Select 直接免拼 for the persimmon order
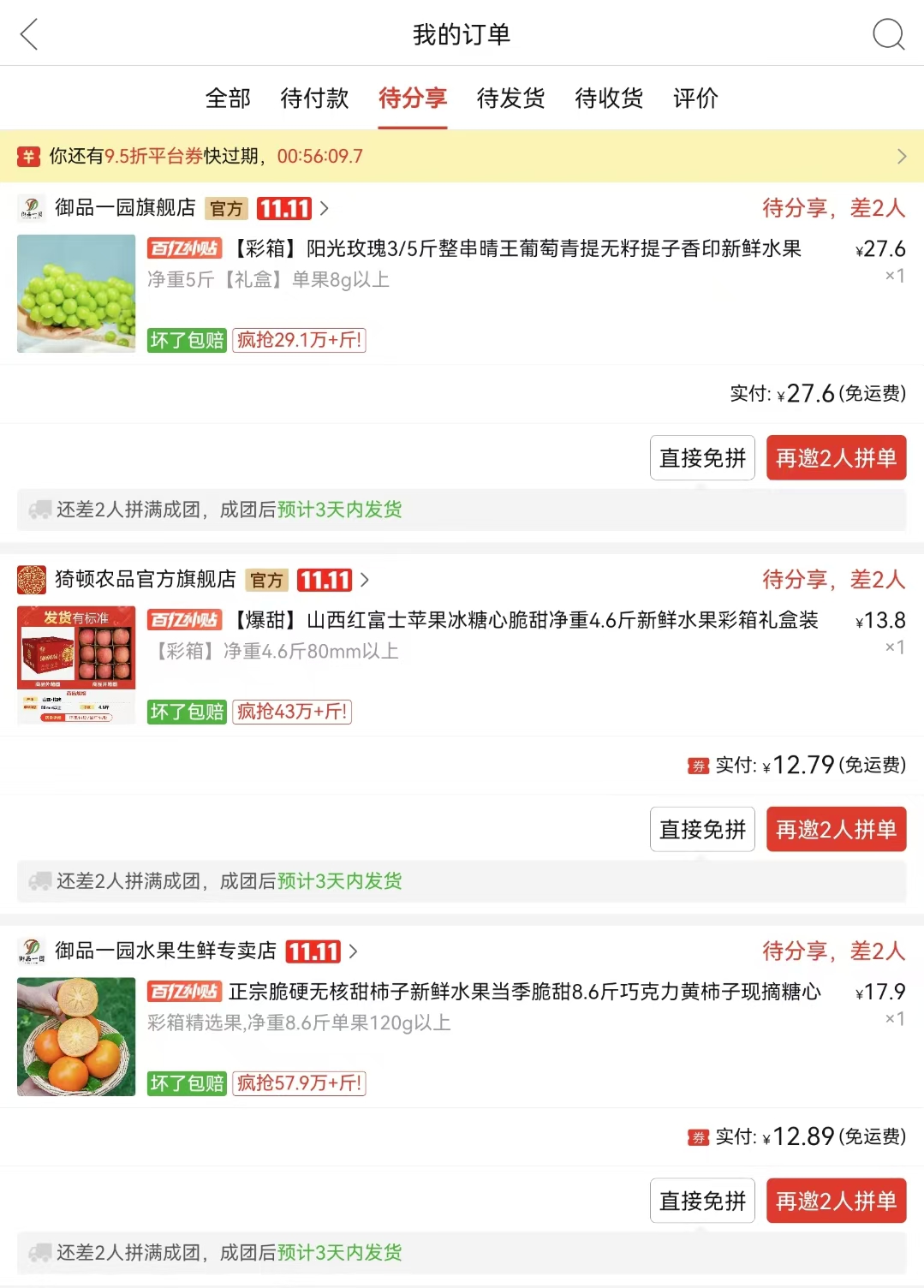The image size is (924, 1288). click(x=702, y=1202)
